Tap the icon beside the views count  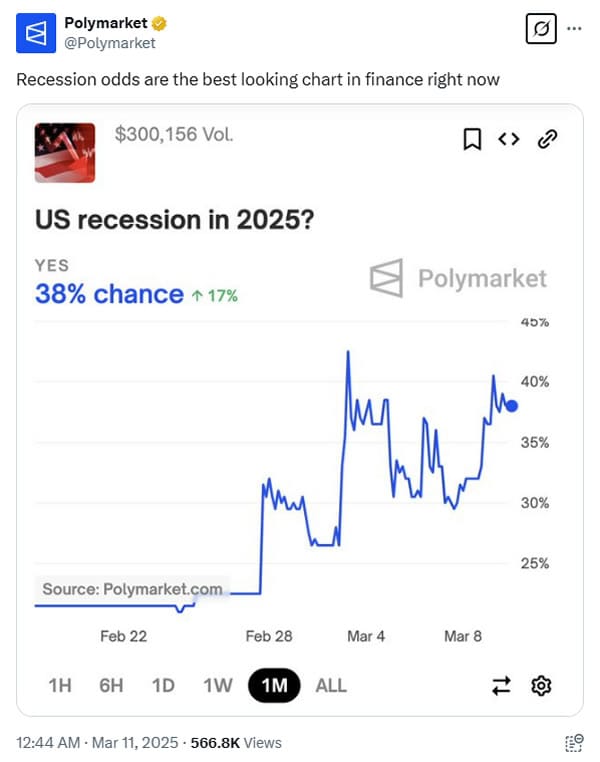click(573, 743)
